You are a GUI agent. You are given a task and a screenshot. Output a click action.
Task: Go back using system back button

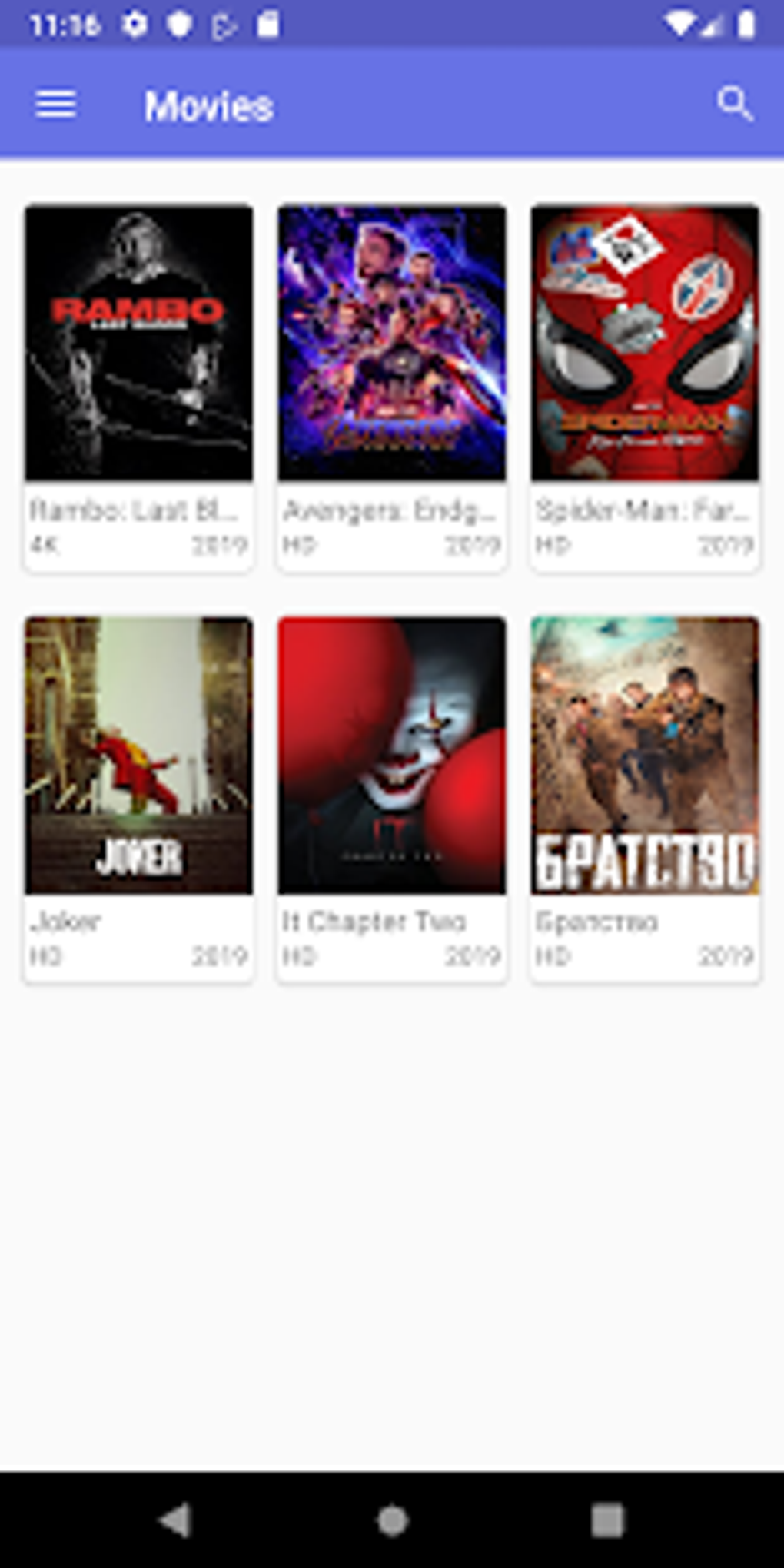pyautogui.click(x=175, y=1520)
